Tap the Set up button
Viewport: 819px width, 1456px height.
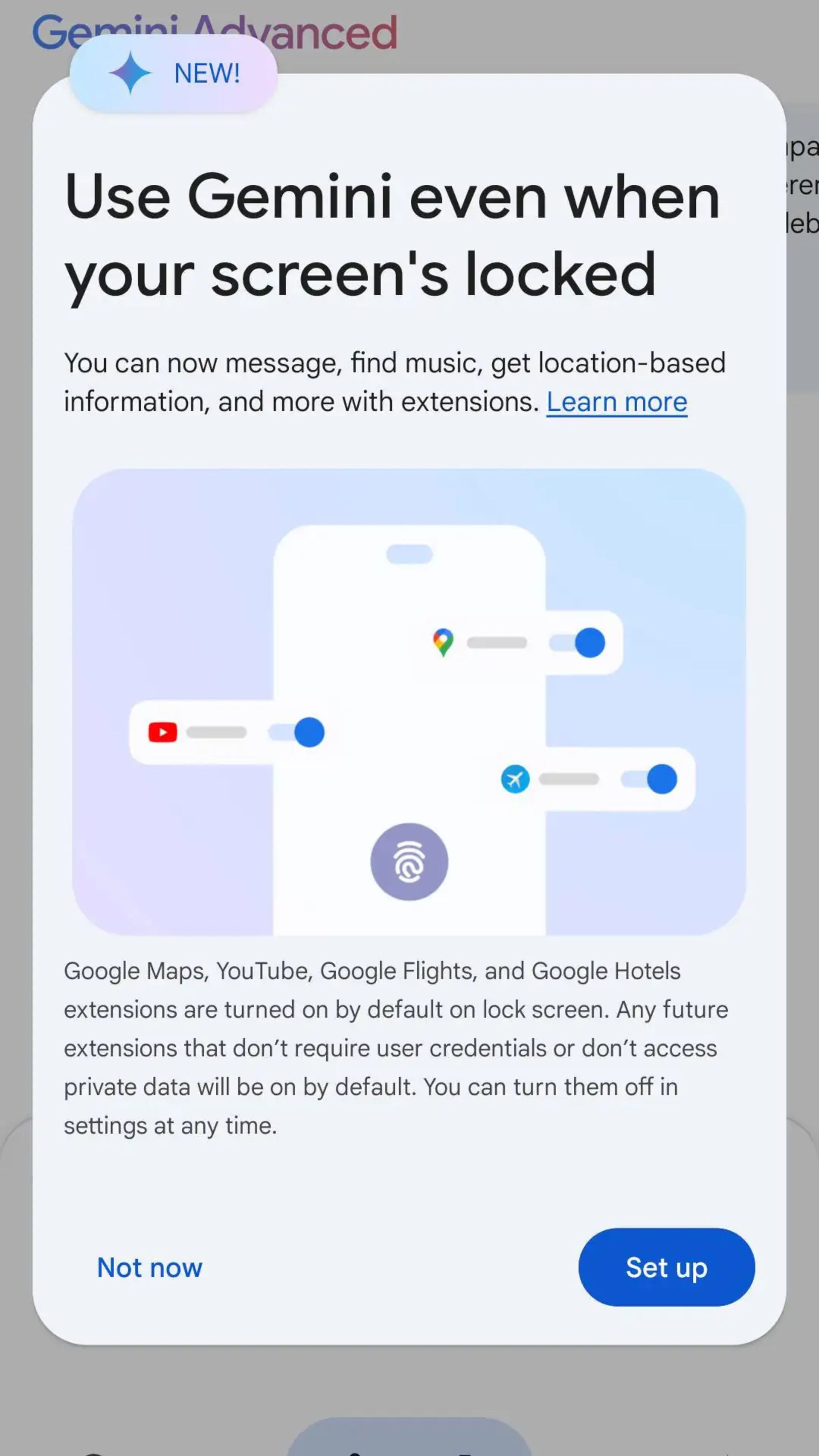pyautogui.click(x=666, y=1267)
